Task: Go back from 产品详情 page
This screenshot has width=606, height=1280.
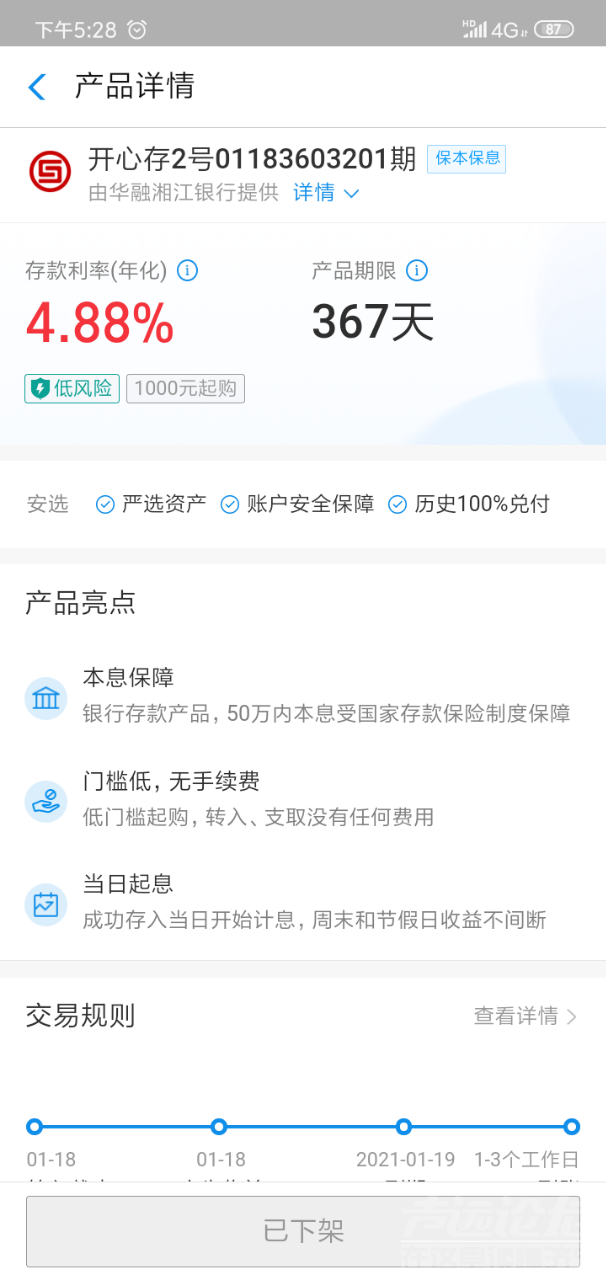Action: [x=37, y=87]
